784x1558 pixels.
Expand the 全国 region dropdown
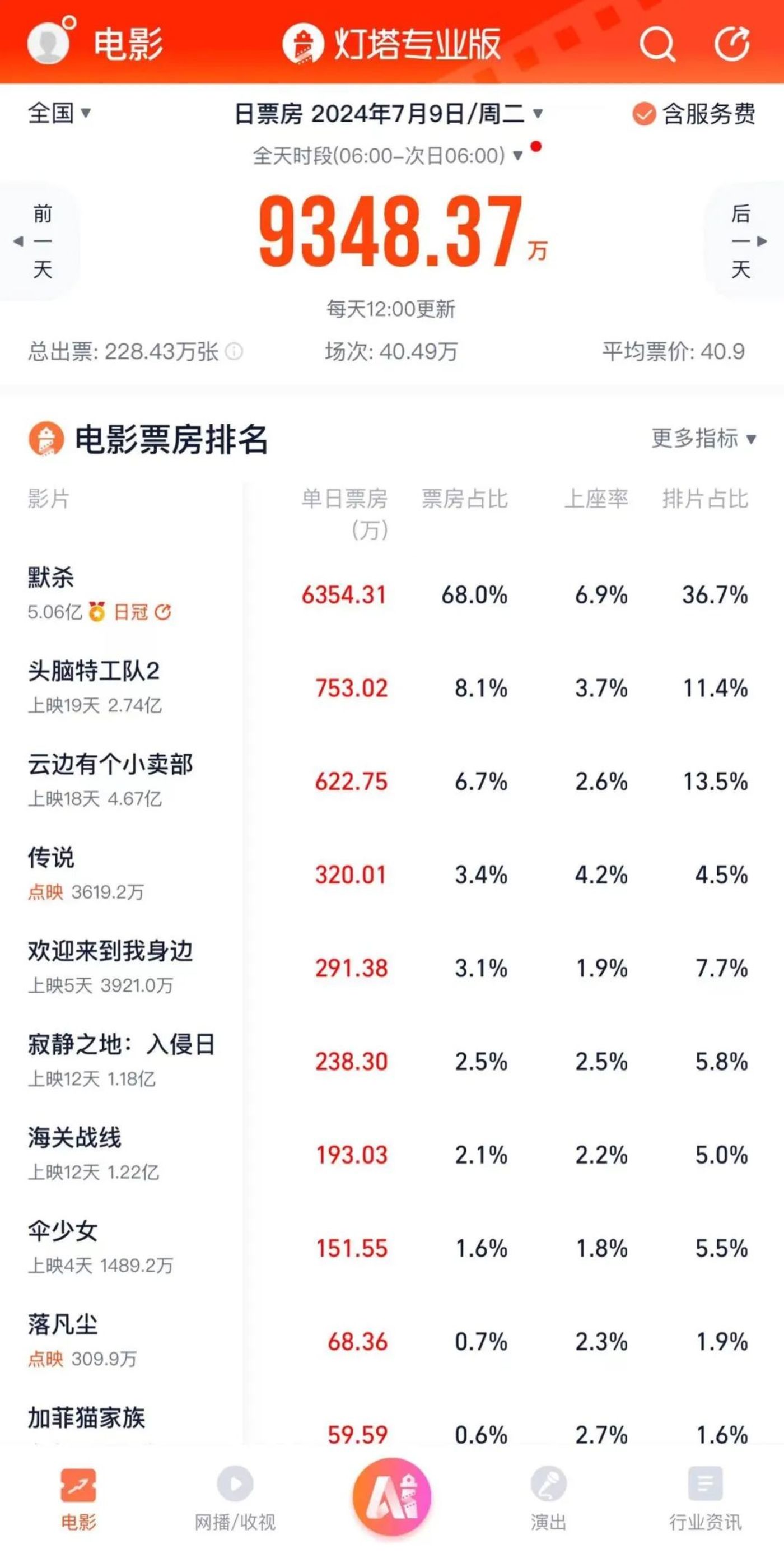(x=59, y=113)
